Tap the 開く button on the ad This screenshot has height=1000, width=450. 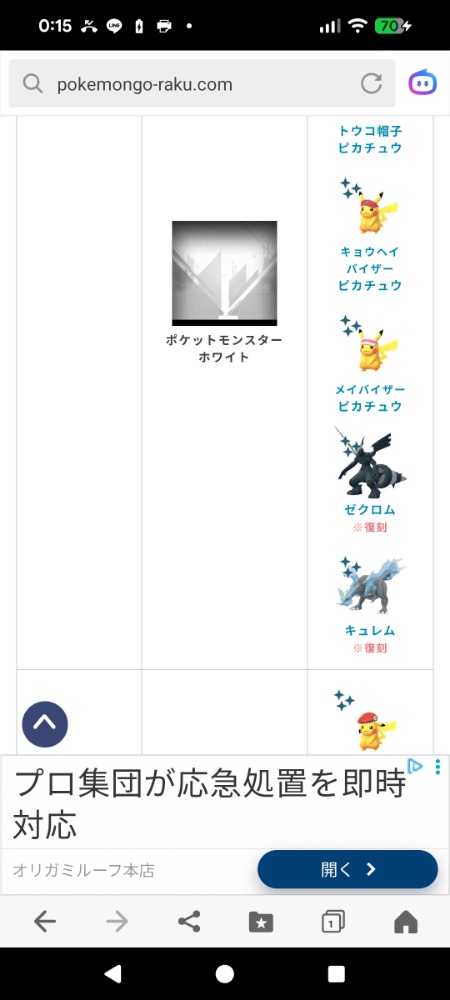tap(347, 869)
